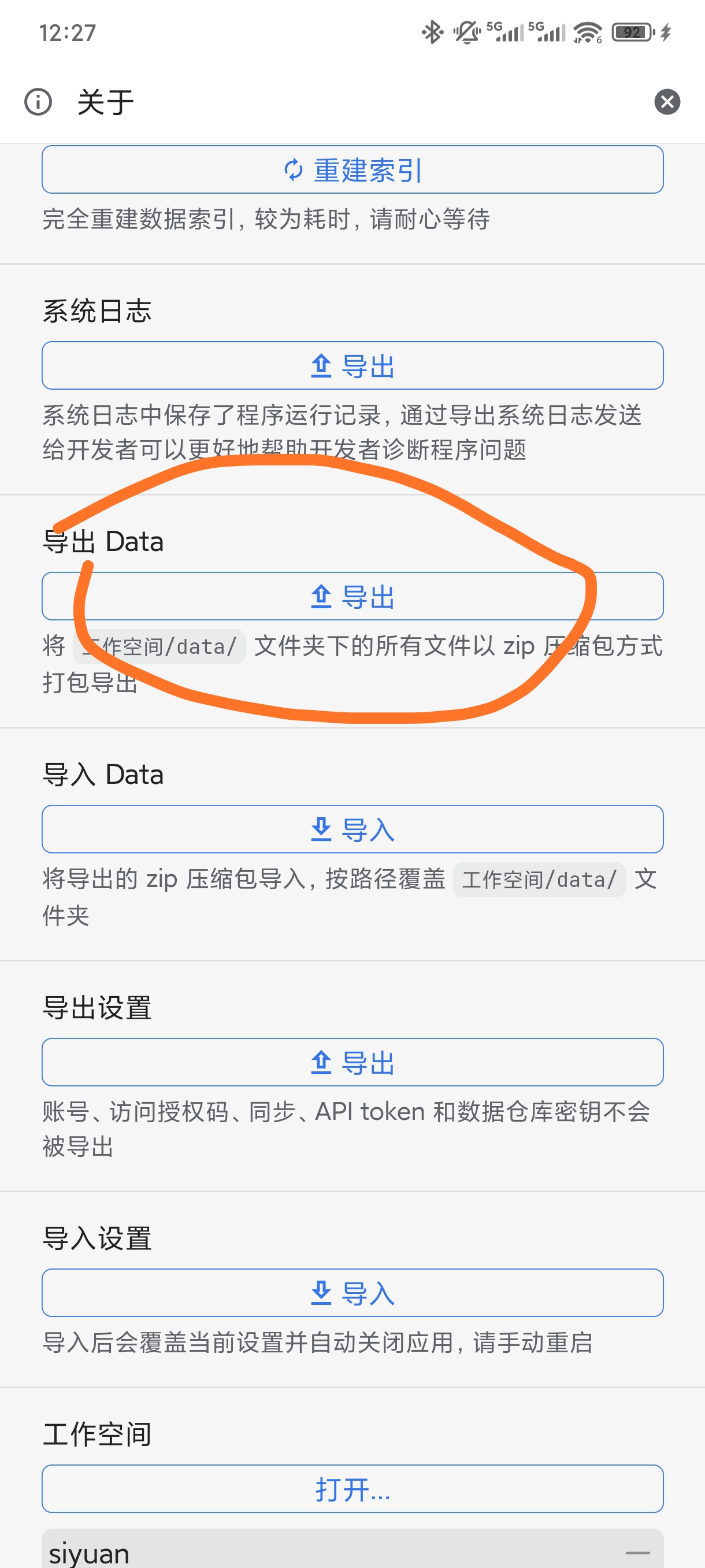This screenshot has height=1568, width=705.
Task: Import data under 导入 Data
Action: (352, 829)
